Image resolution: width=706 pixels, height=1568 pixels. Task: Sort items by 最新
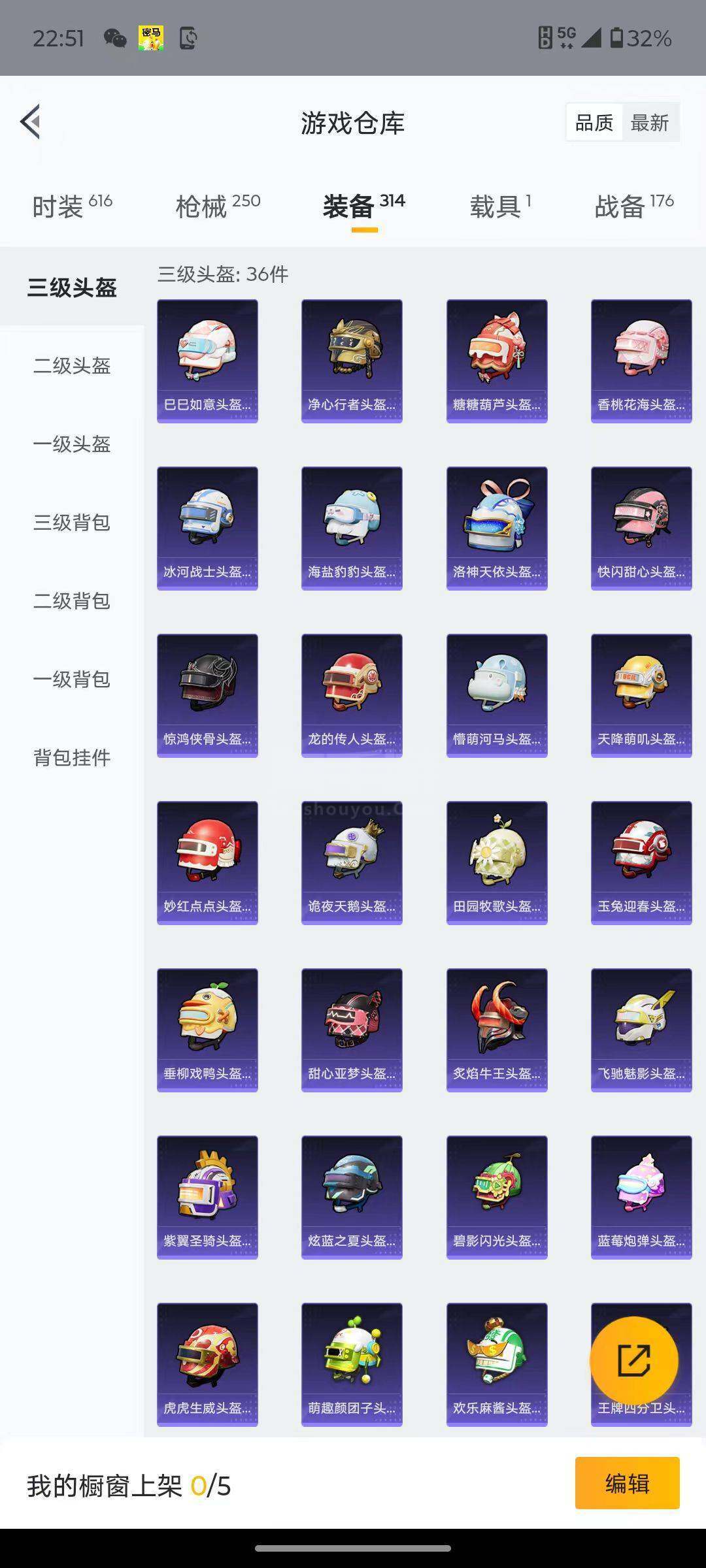tap(650, 123)
